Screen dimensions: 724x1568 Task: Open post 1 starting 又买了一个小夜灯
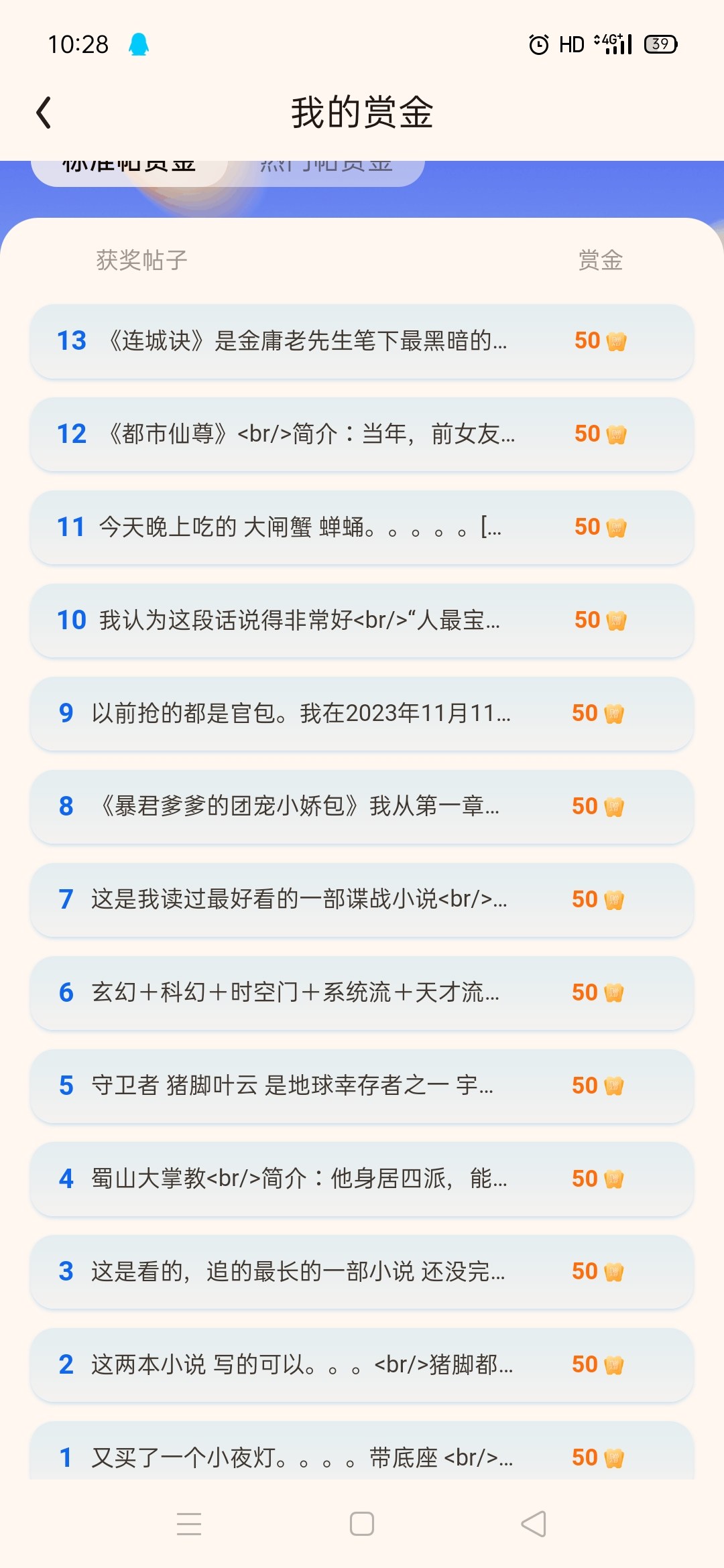click(x=362, y=1451)
